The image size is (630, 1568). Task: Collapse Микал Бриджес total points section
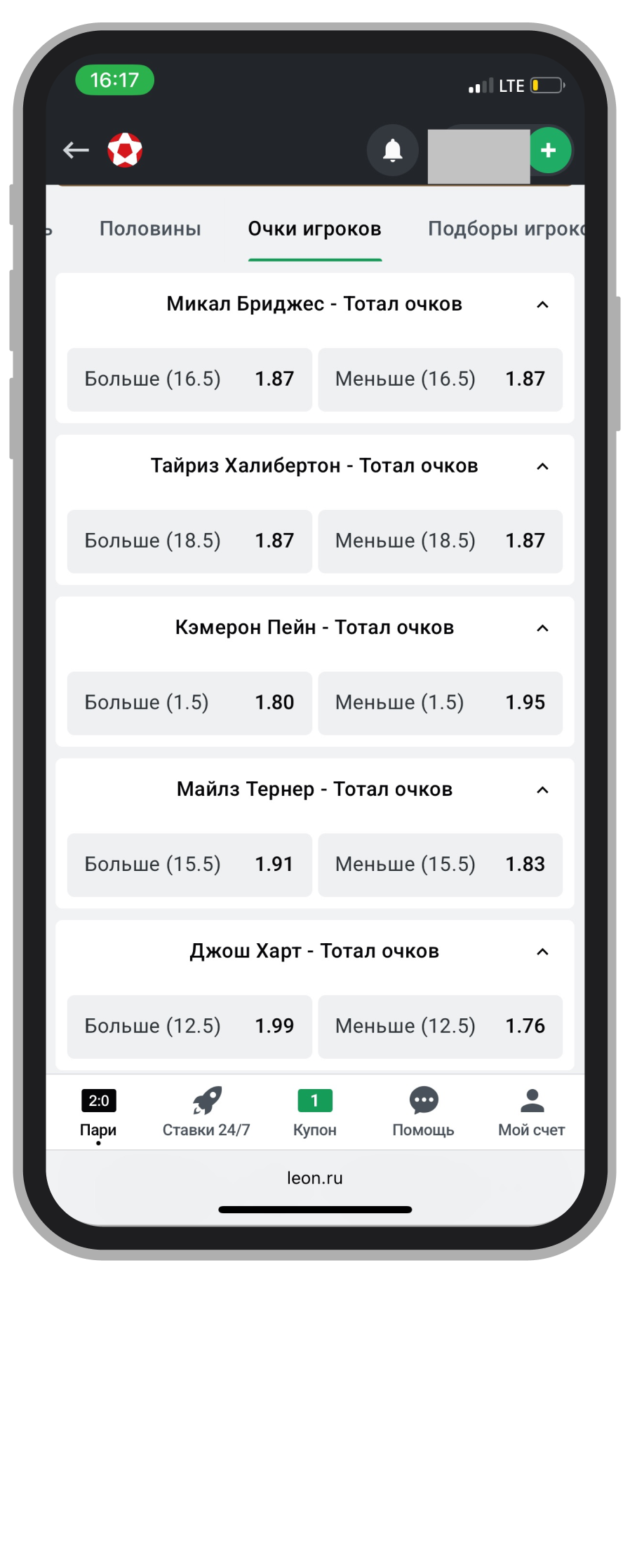542,304
